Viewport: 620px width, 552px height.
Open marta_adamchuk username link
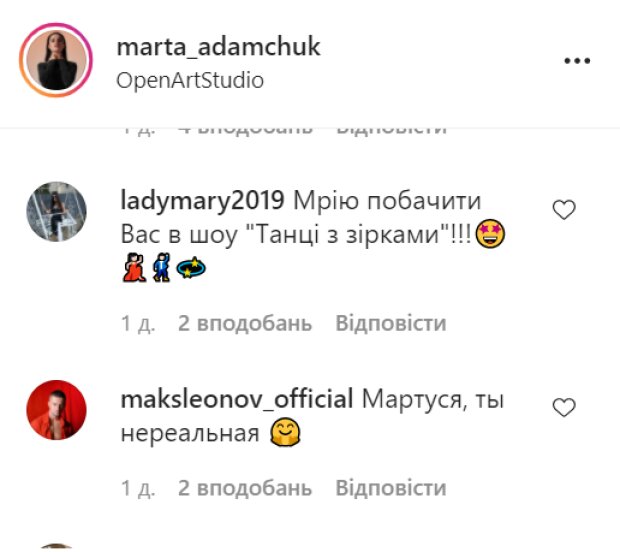click(218, 47)
